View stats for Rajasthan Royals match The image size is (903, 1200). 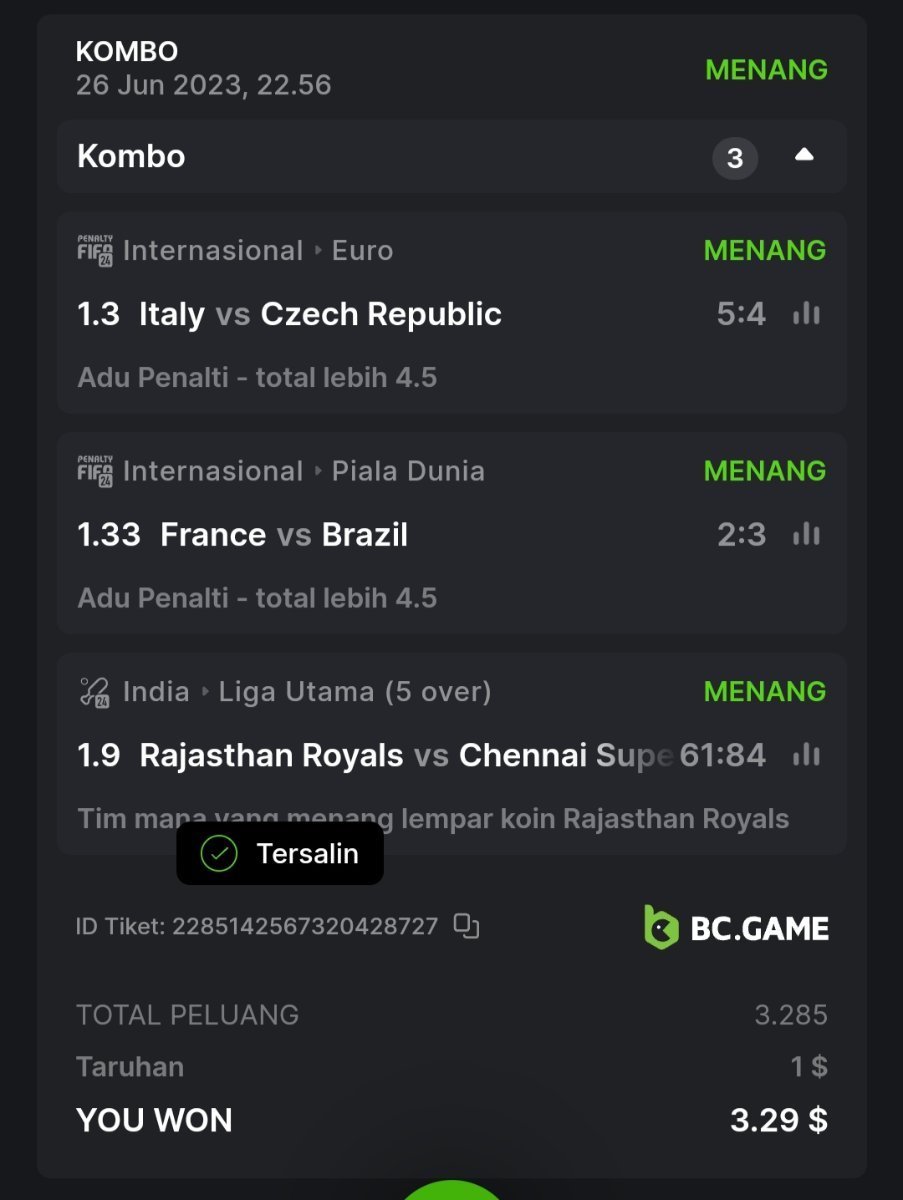[806, 755]
